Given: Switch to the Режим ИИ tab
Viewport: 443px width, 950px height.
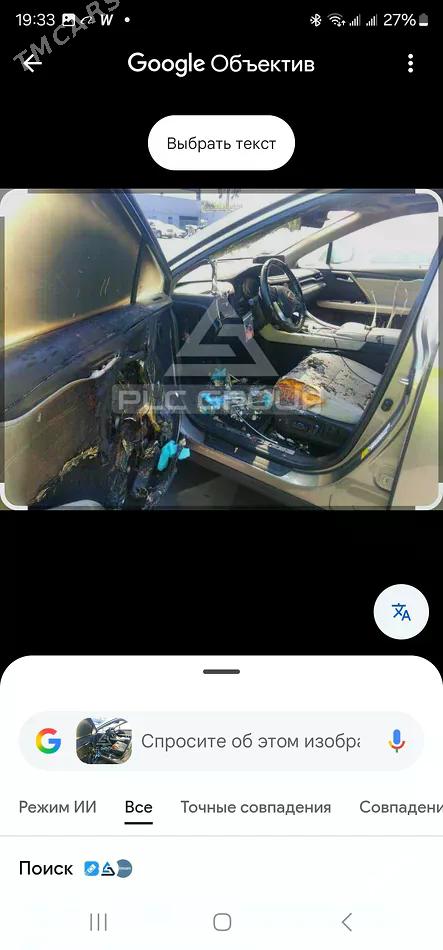Looking at the screenshot, I should tap(58, 807).
